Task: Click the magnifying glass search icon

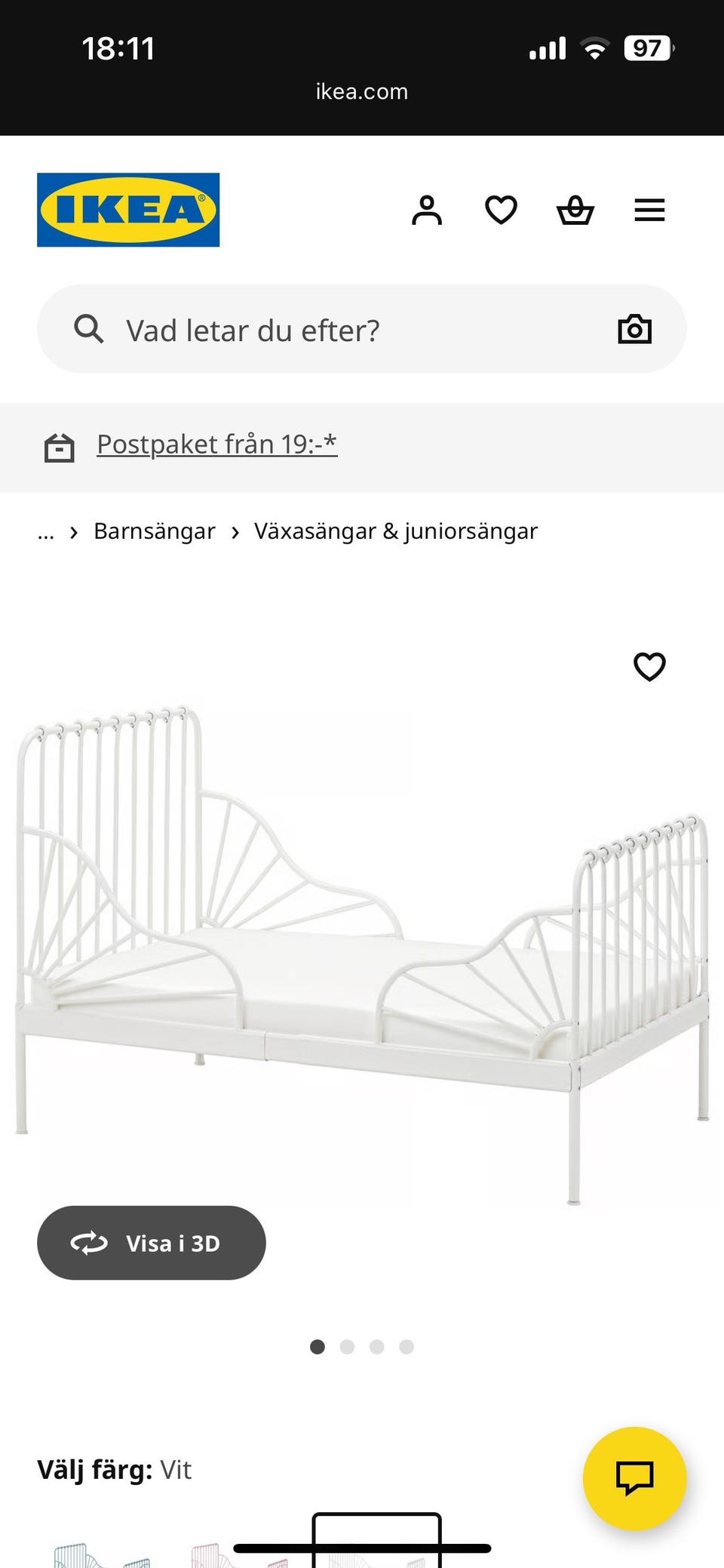Action: 88,328
